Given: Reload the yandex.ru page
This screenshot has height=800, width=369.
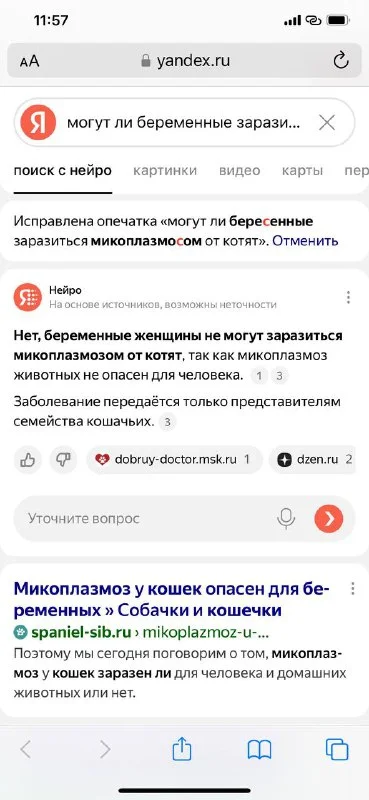Looking at the screenshot, I should click(340, 61).
